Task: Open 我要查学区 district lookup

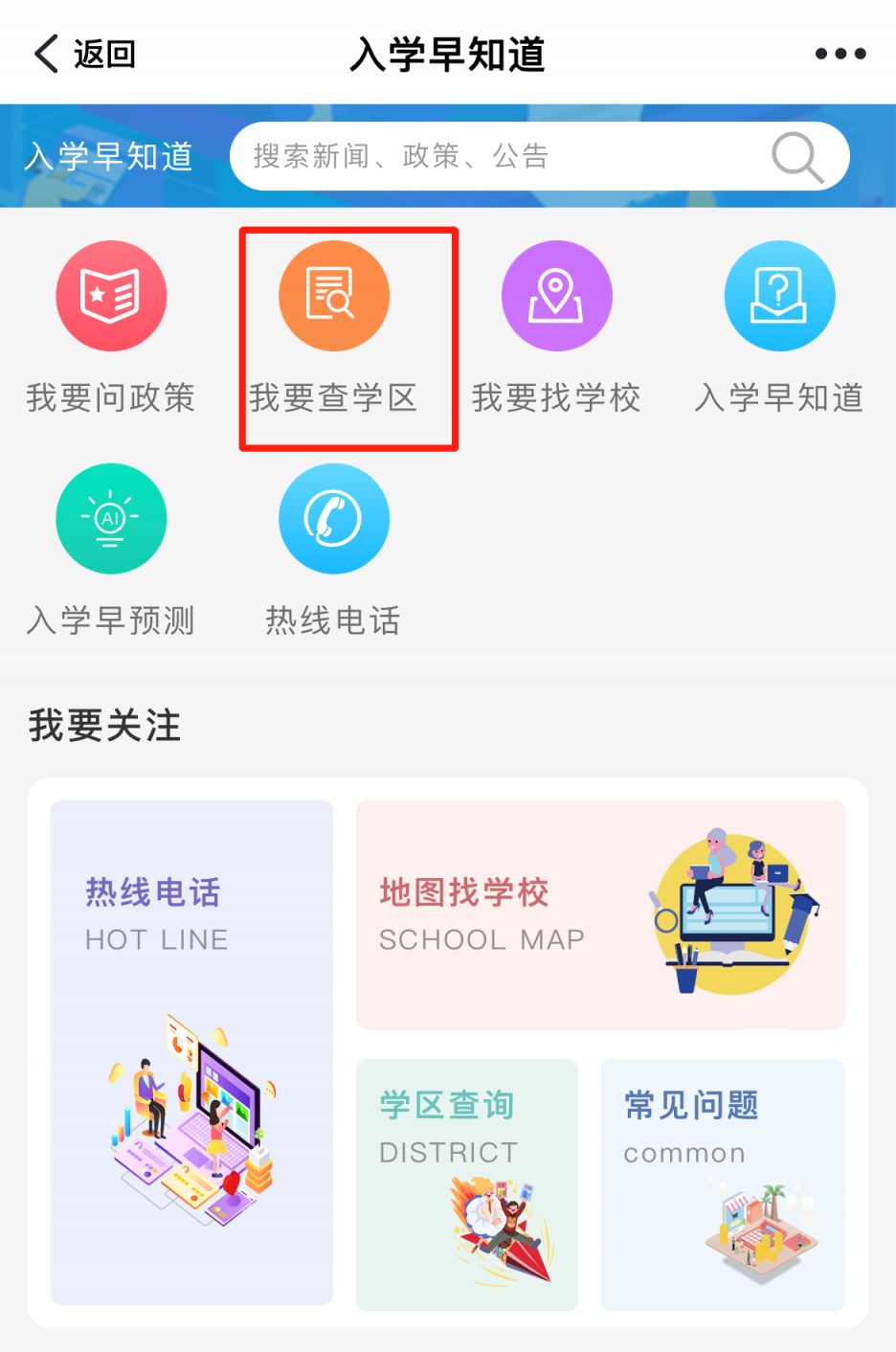Action: point(333,326)
